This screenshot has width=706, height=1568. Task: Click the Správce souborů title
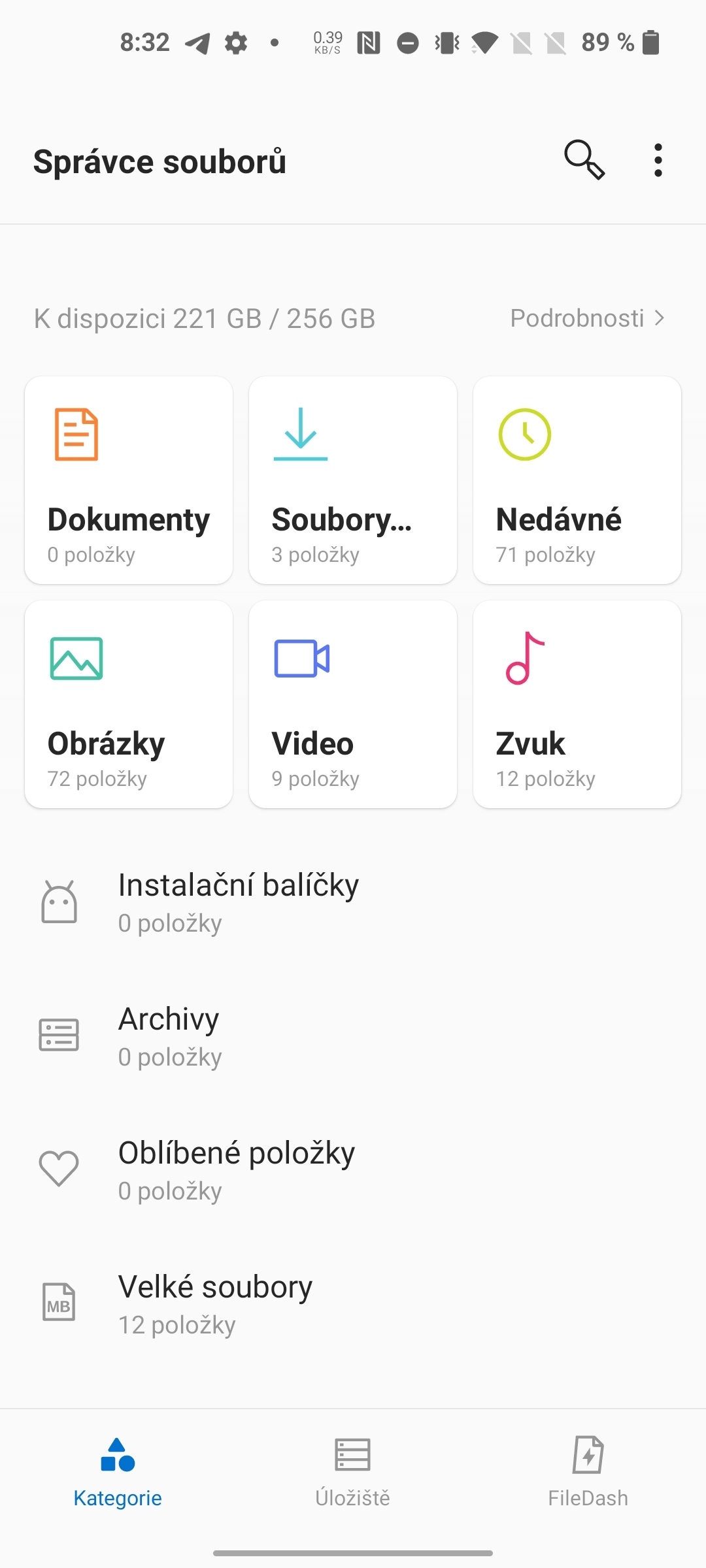click(159, 161)
